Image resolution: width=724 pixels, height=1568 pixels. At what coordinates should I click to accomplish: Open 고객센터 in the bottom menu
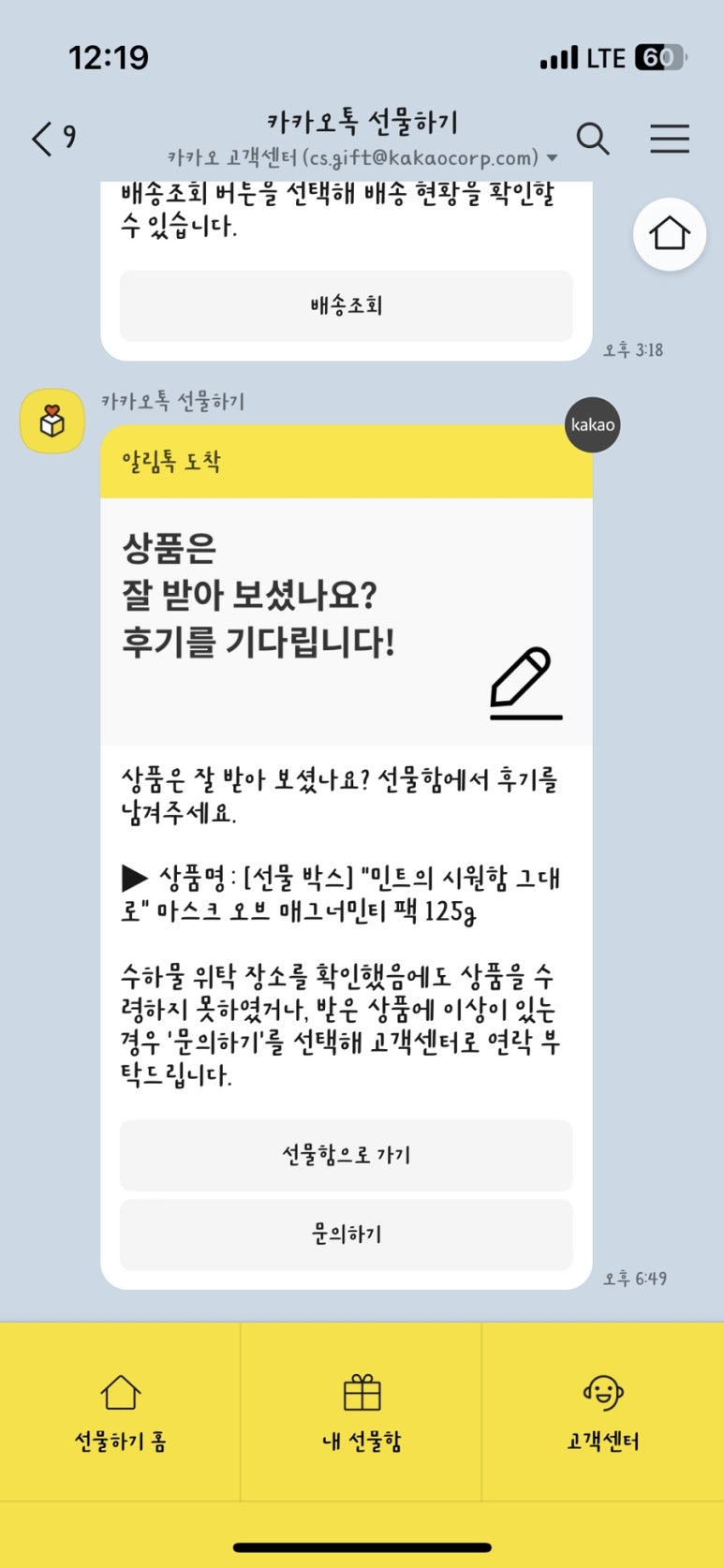pos(603,1413)
